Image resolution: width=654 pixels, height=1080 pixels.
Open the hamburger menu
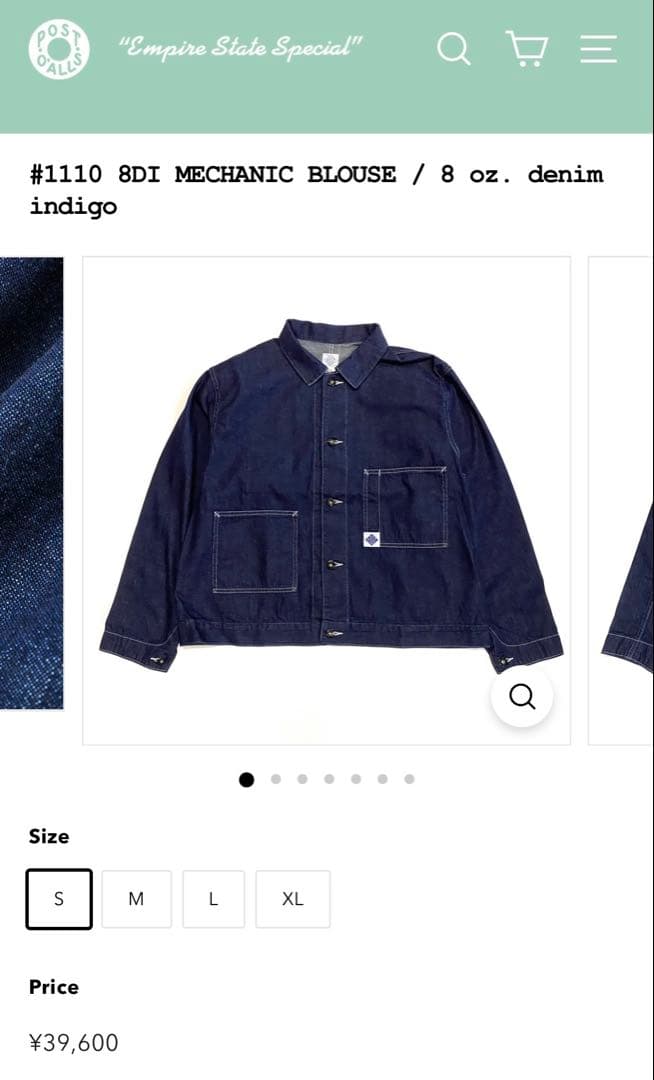tap(598, 48)
